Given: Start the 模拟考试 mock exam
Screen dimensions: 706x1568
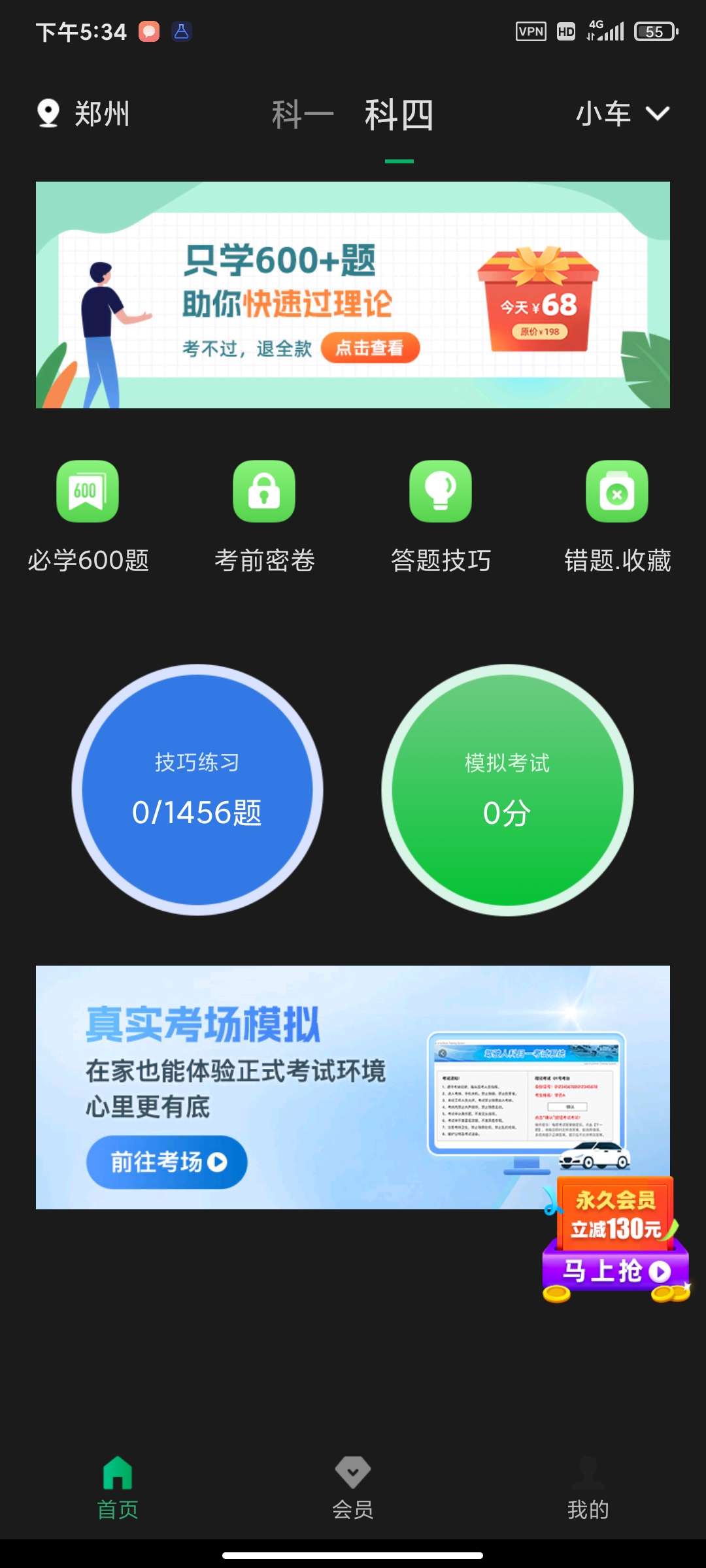Looking at the screenshot, I should click(507, 790).
